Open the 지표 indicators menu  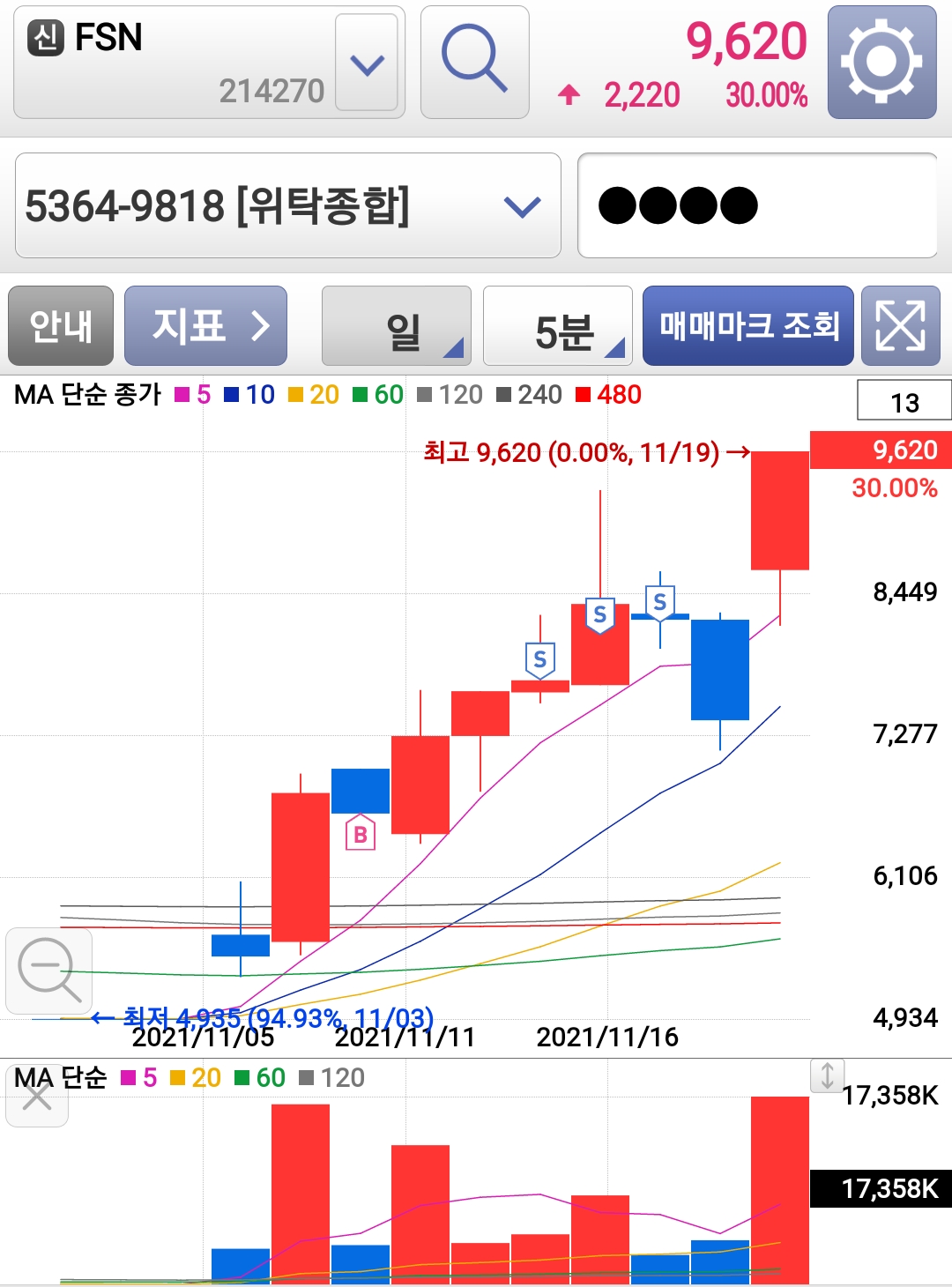[x=205, y=326]
